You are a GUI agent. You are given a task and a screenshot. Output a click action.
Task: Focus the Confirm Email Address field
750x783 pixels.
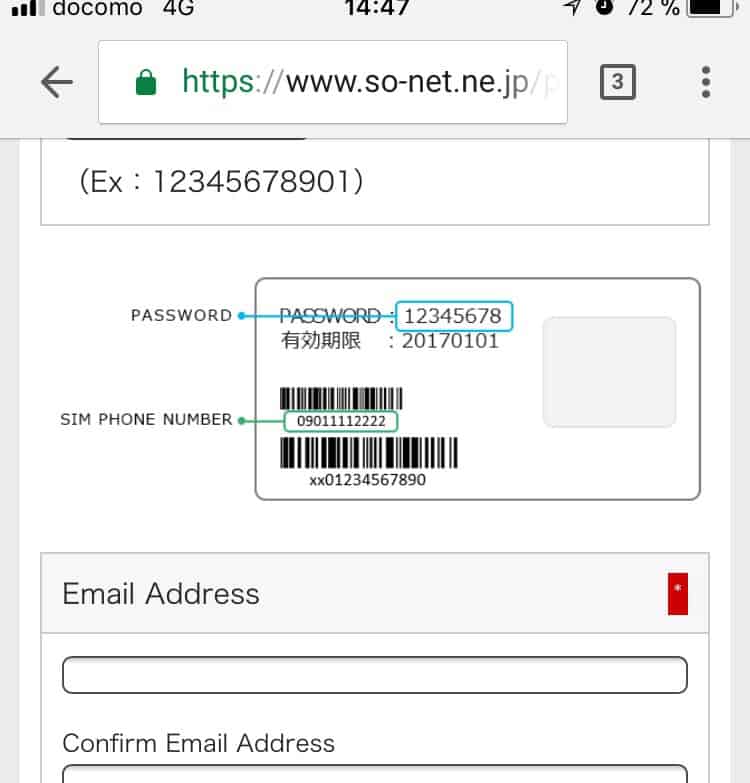(374, 774)
